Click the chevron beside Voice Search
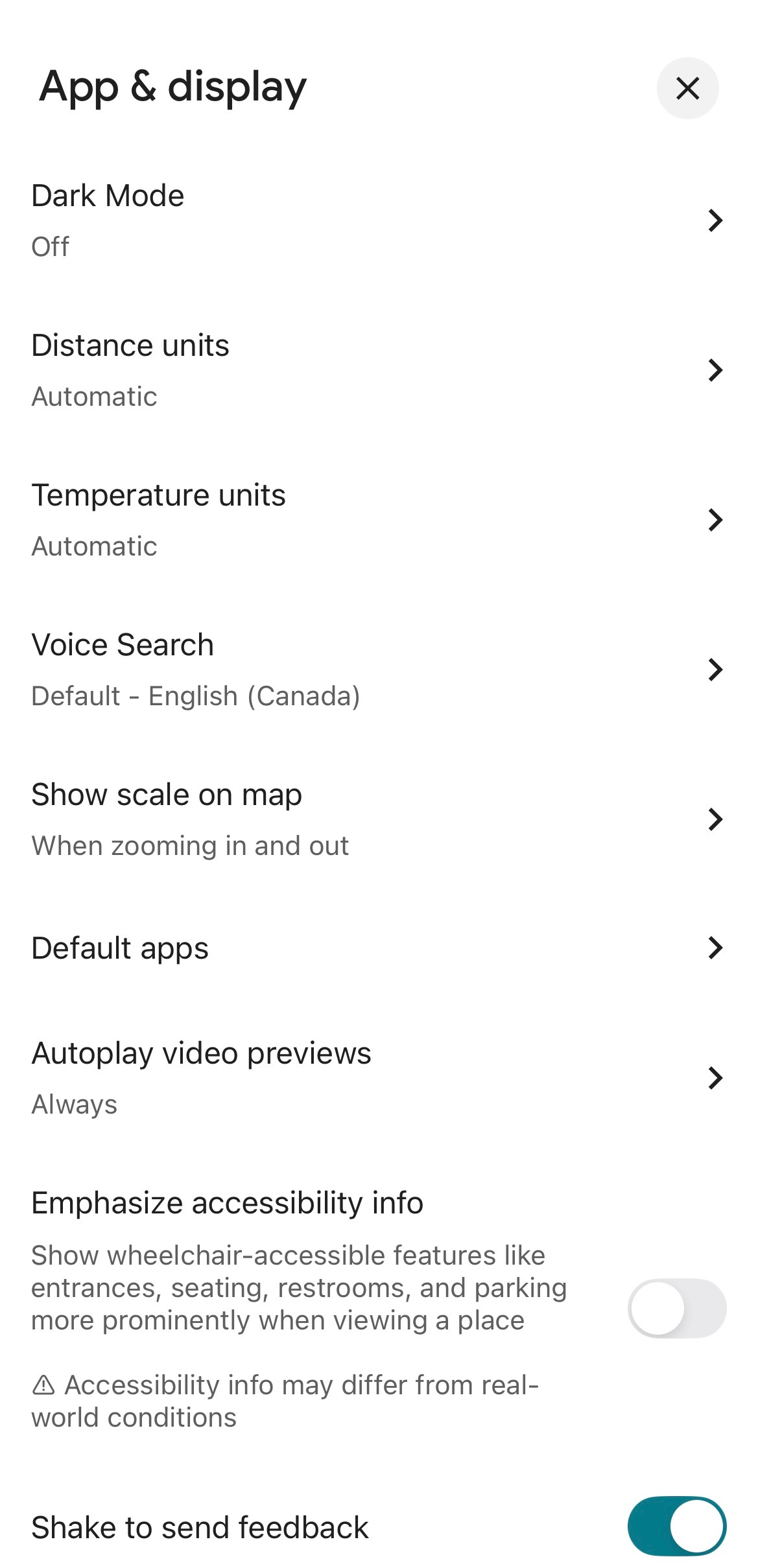758x1568 pixels. click(716, 669)
